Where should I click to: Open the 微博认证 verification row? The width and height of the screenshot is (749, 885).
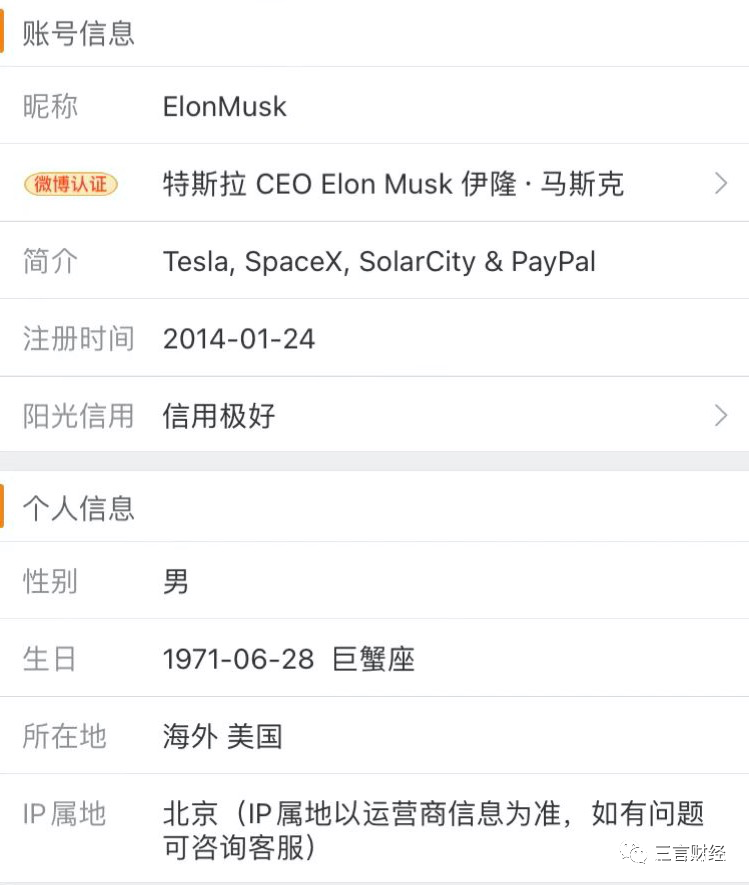coord(374,184)
